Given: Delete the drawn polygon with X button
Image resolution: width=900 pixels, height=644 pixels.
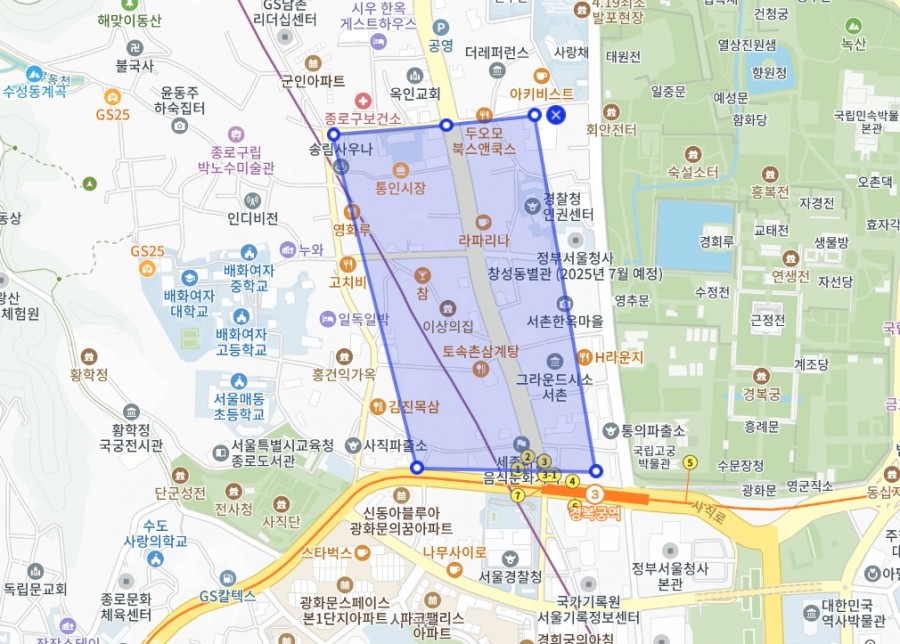Looking at the screenshot, I should click(x=556, y=116).
